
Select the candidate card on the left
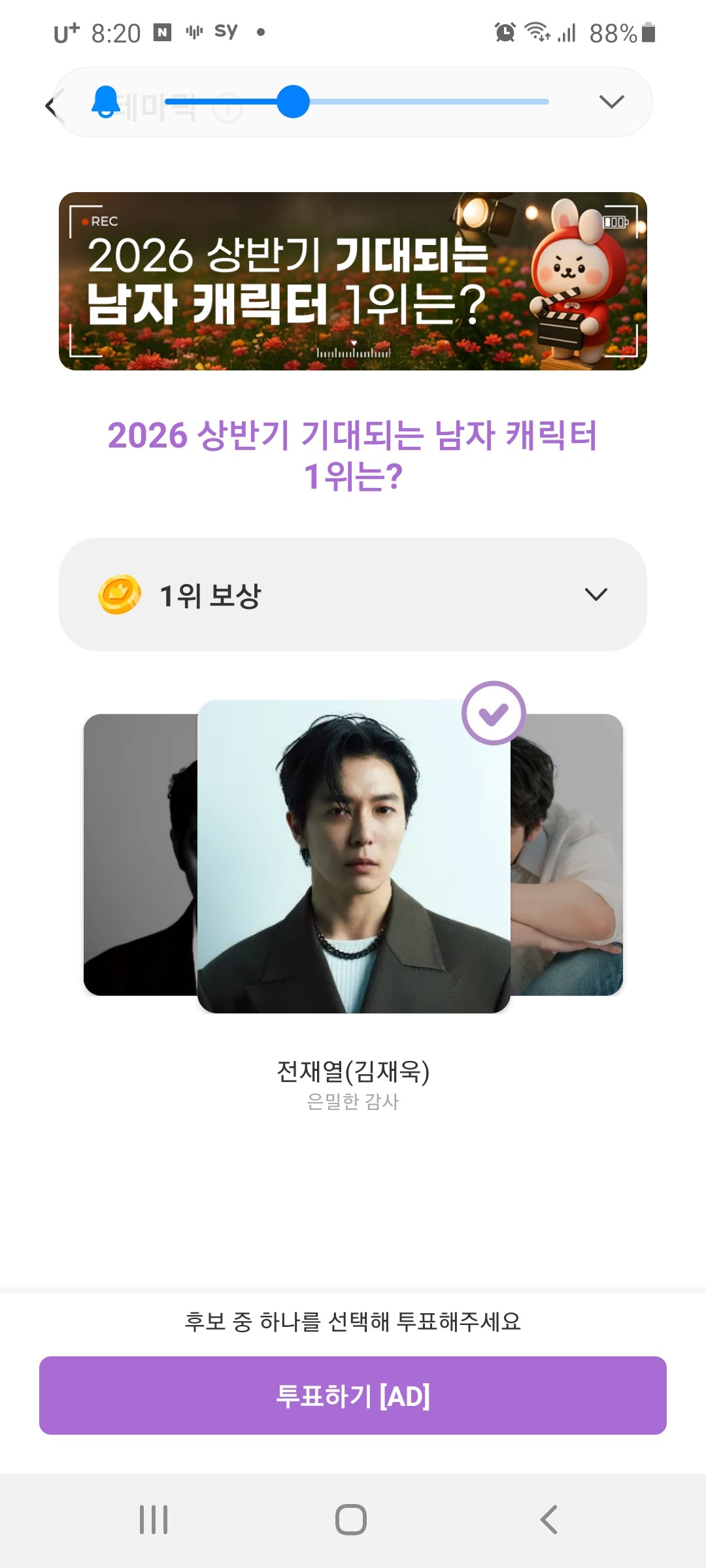[139, 856]
